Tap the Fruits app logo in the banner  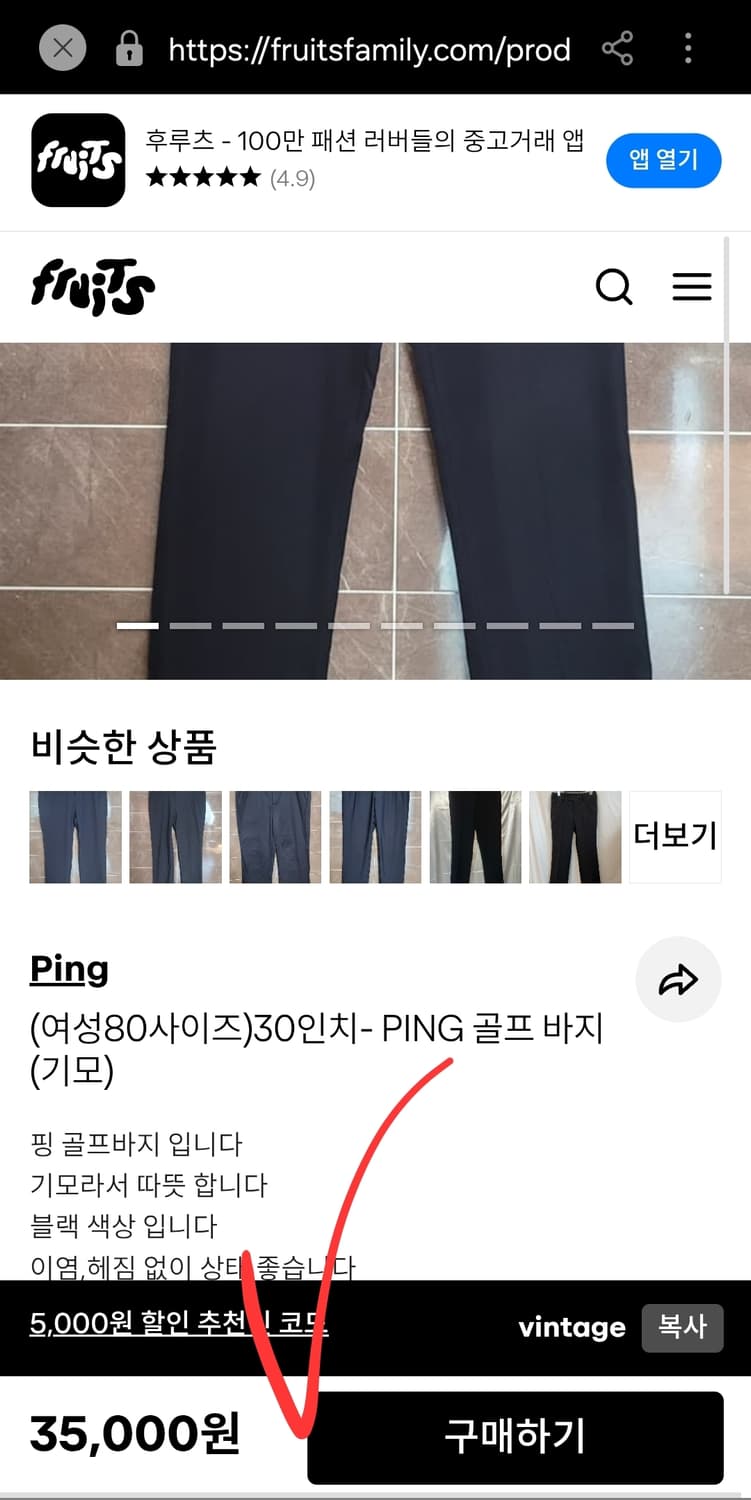pos(77,160)
